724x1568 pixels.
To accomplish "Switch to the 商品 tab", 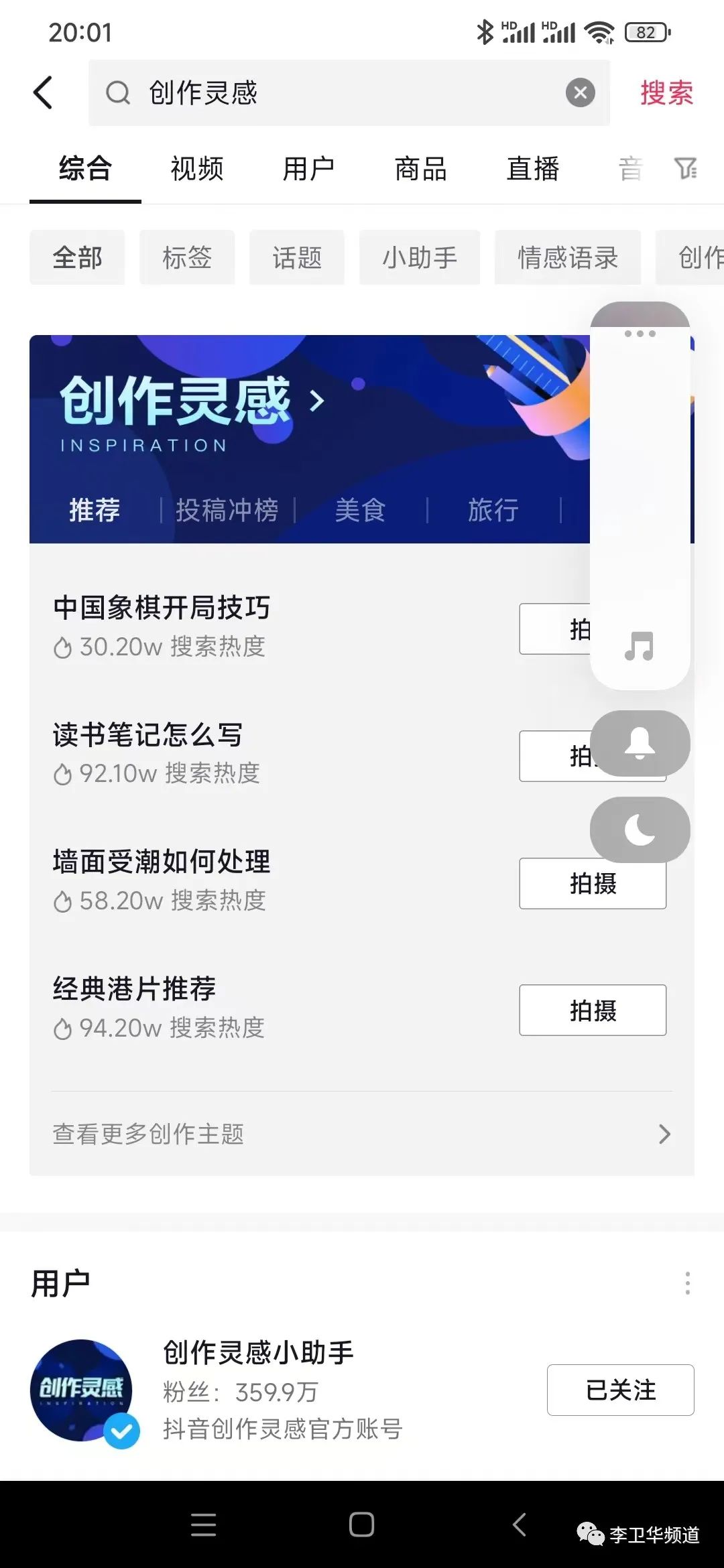I will [420, 169].
